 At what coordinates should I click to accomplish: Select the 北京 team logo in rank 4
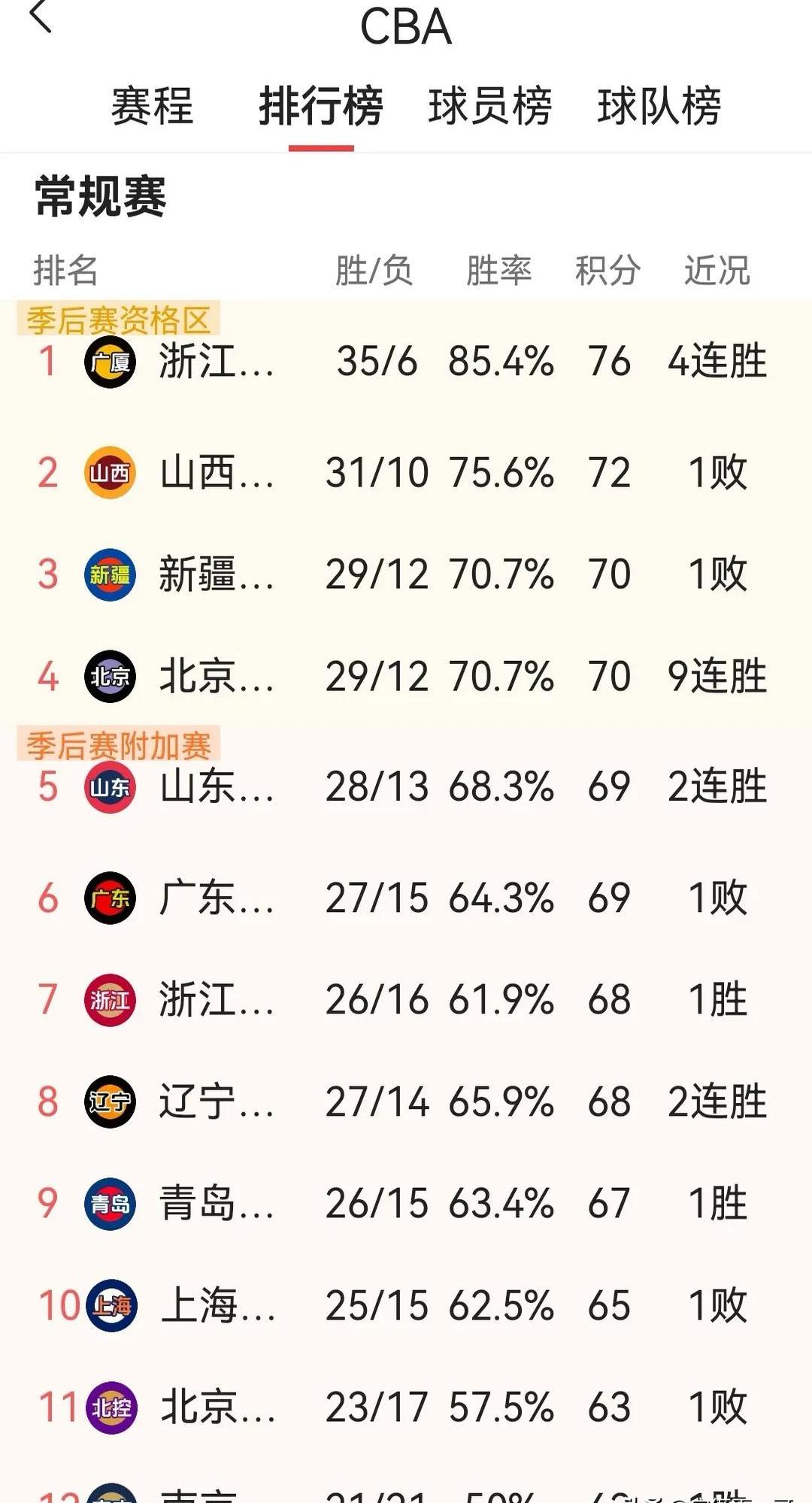pos(110,675)
